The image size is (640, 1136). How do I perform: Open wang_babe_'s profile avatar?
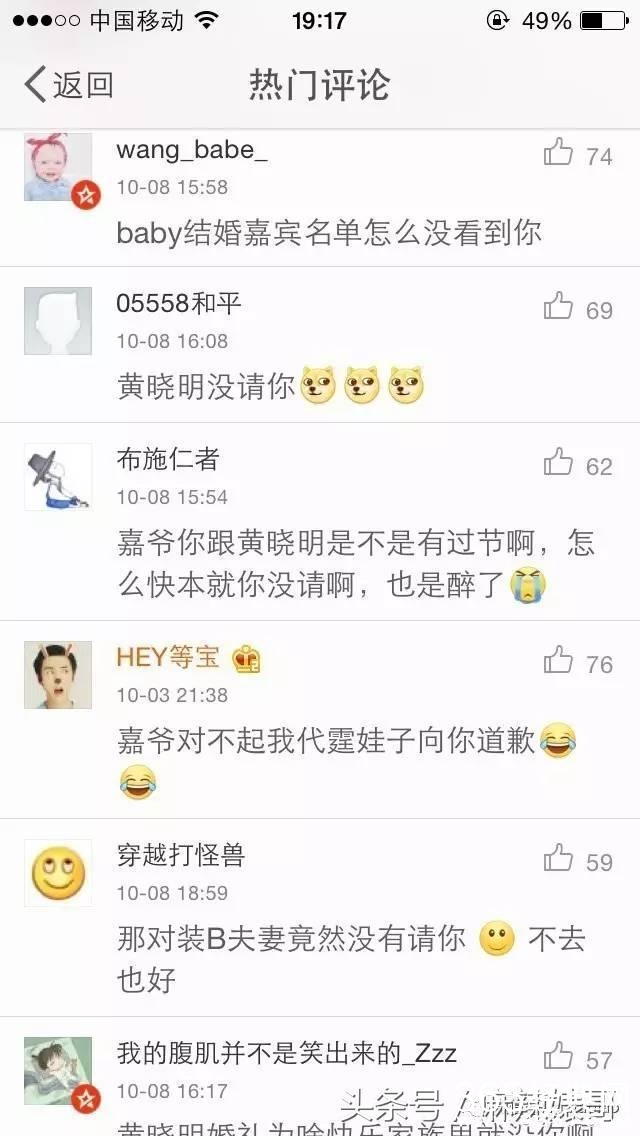coord(58,167)
